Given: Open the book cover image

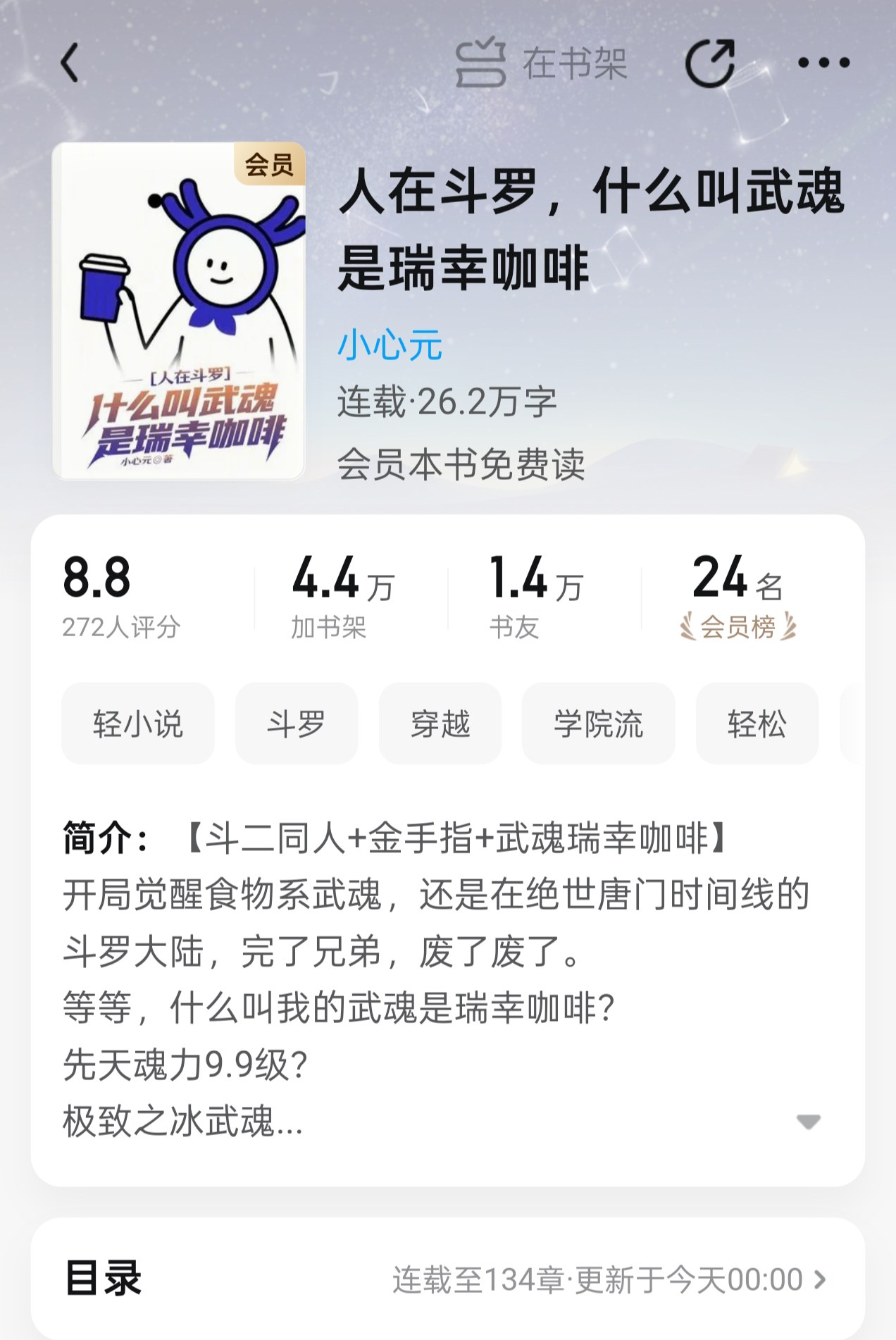Looking at the screenshot, I should [x=179, y=311].
